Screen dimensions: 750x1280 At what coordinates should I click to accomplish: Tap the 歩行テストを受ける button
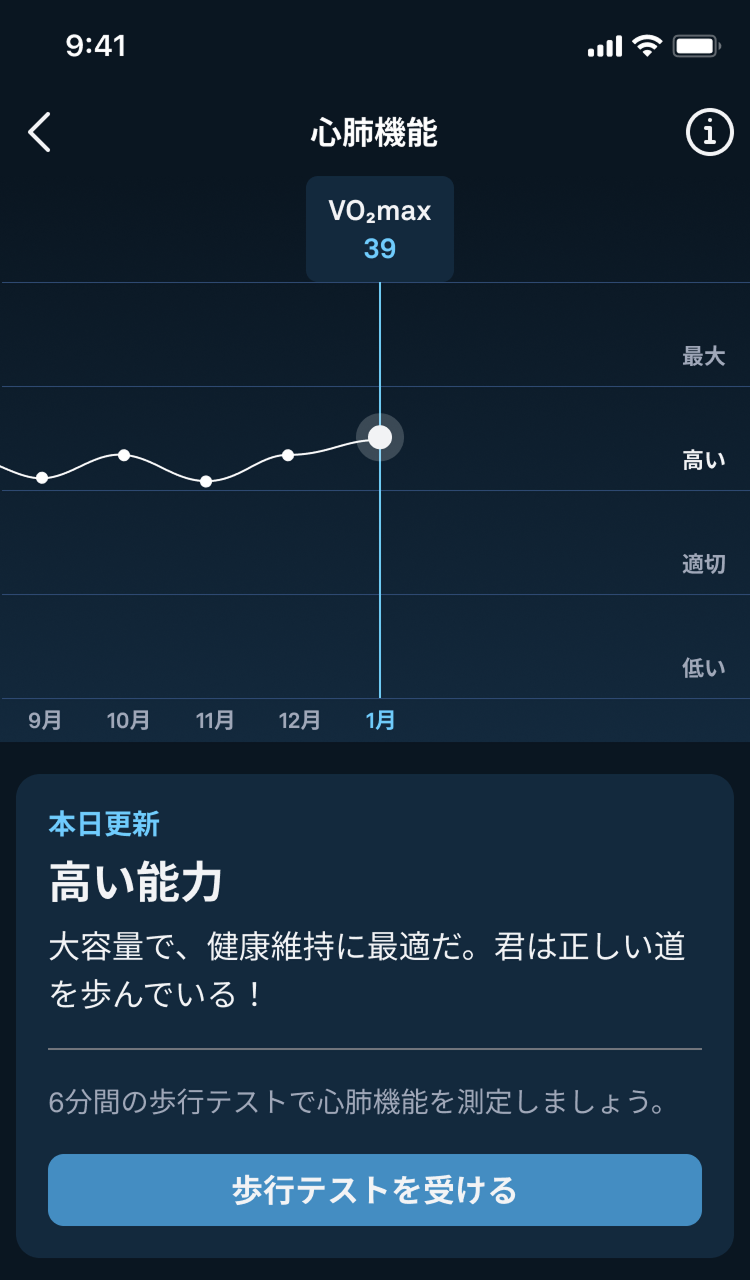pos(375,1190)
